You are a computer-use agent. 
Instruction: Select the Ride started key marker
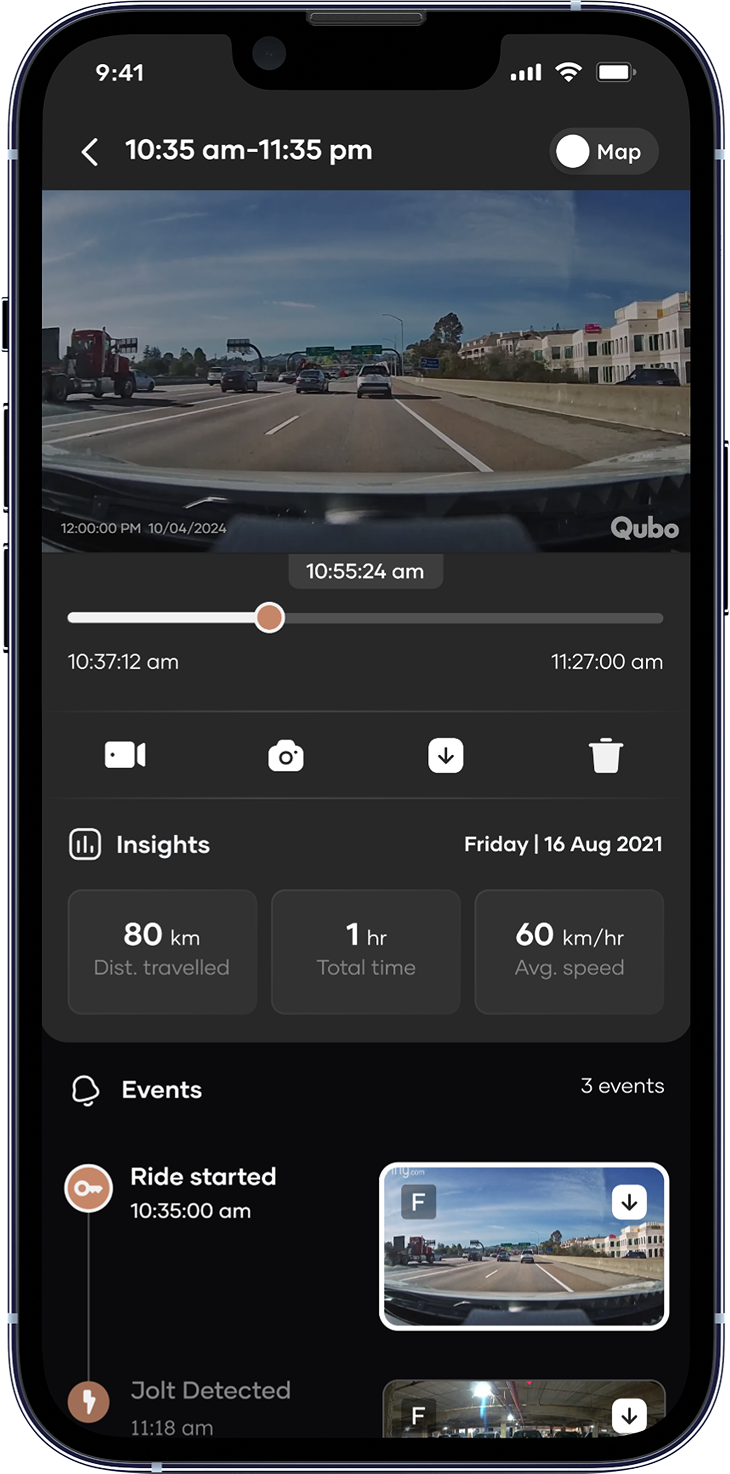[x=88, y=1190]
